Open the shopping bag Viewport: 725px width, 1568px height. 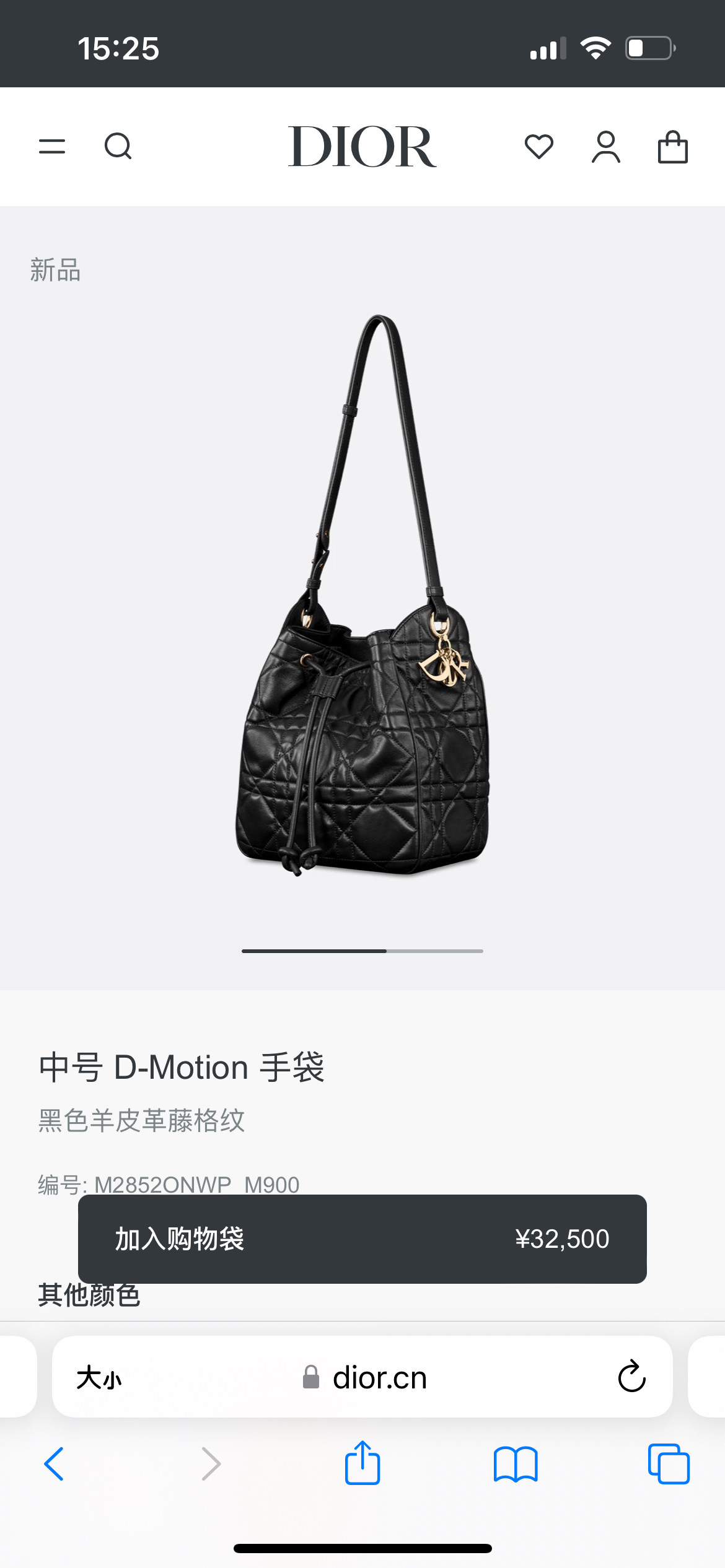(672, 147)
